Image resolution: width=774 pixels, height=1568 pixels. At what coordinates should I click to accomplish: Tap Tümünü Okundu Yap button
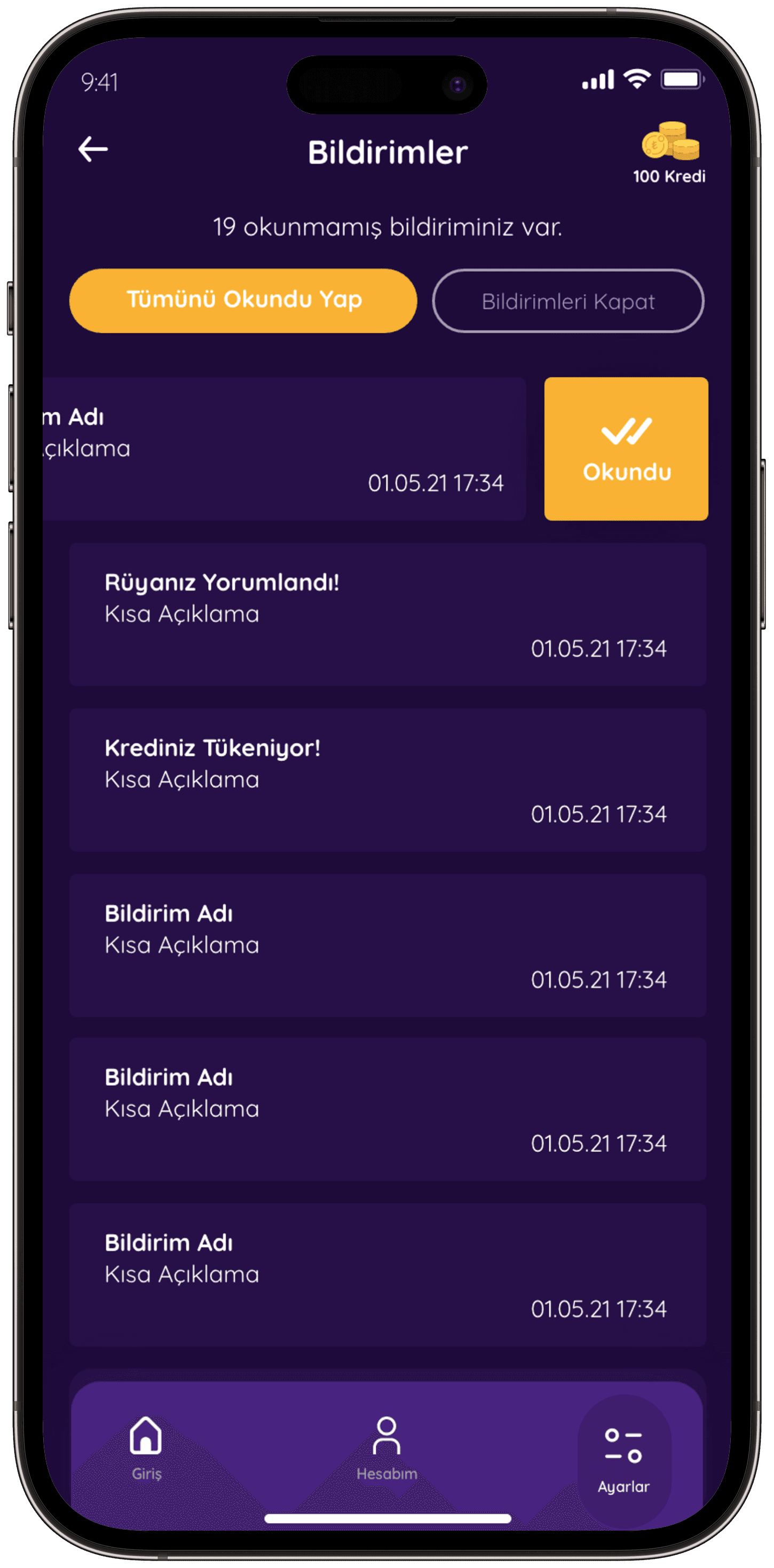pos(243,301)
